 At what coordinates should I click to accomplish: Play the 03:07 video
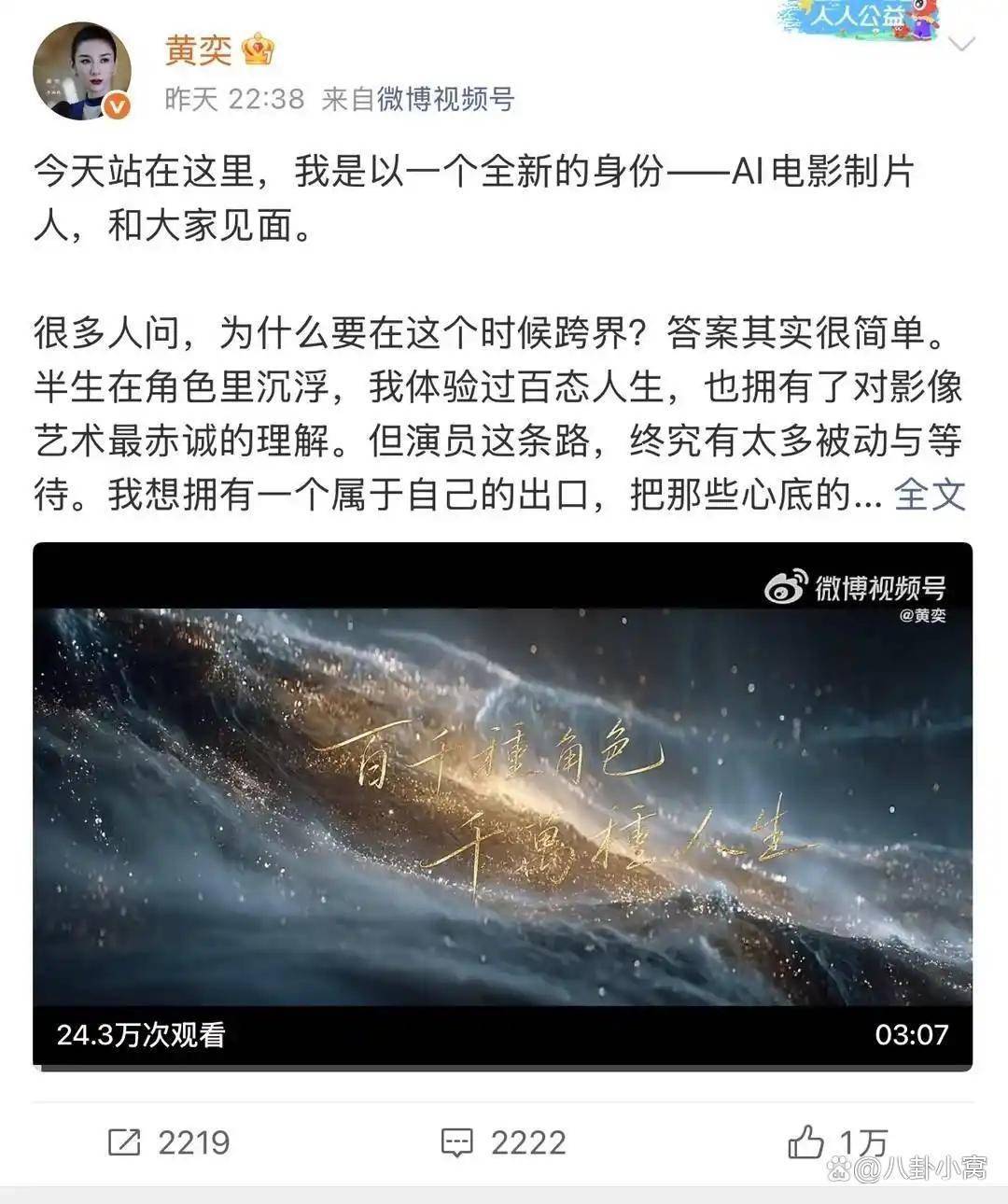point(502,805)
